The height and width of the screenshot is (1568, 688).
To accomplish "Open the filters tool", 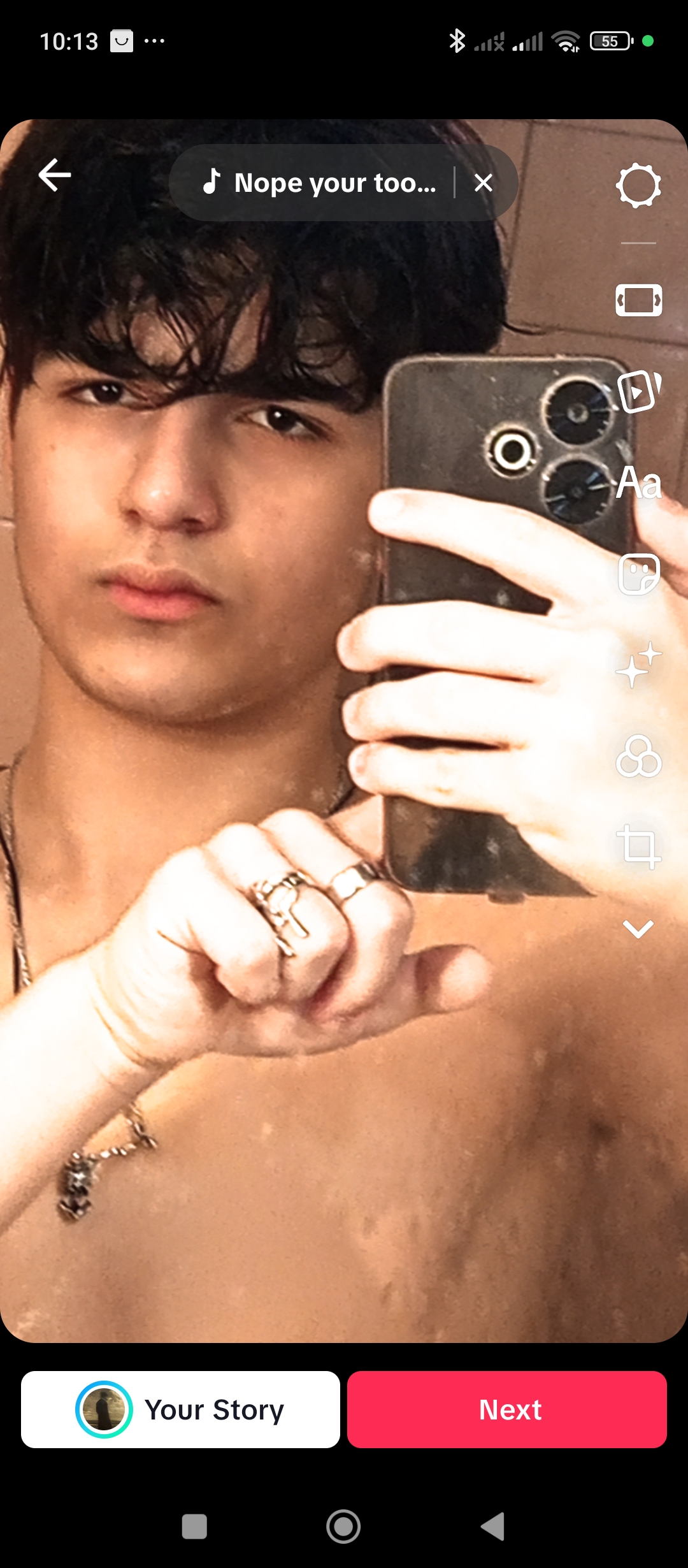I will point(638,757).
